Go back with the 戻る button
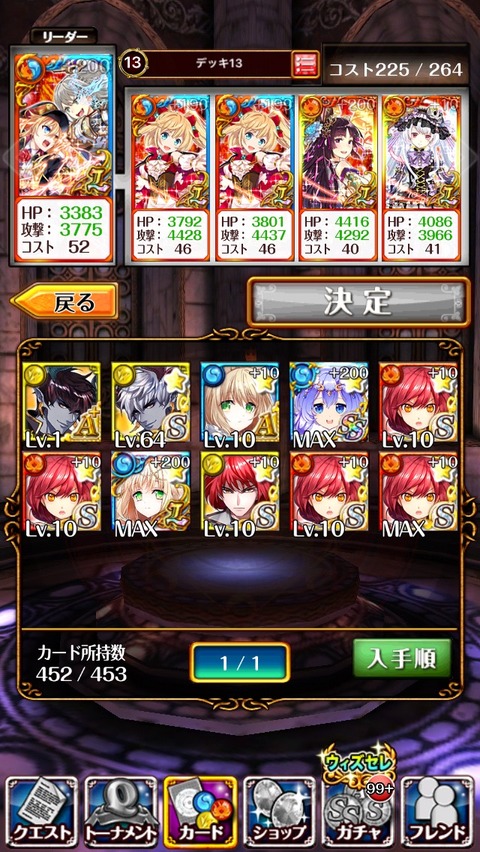Screen dimensions: 480x852 (64, 301)
